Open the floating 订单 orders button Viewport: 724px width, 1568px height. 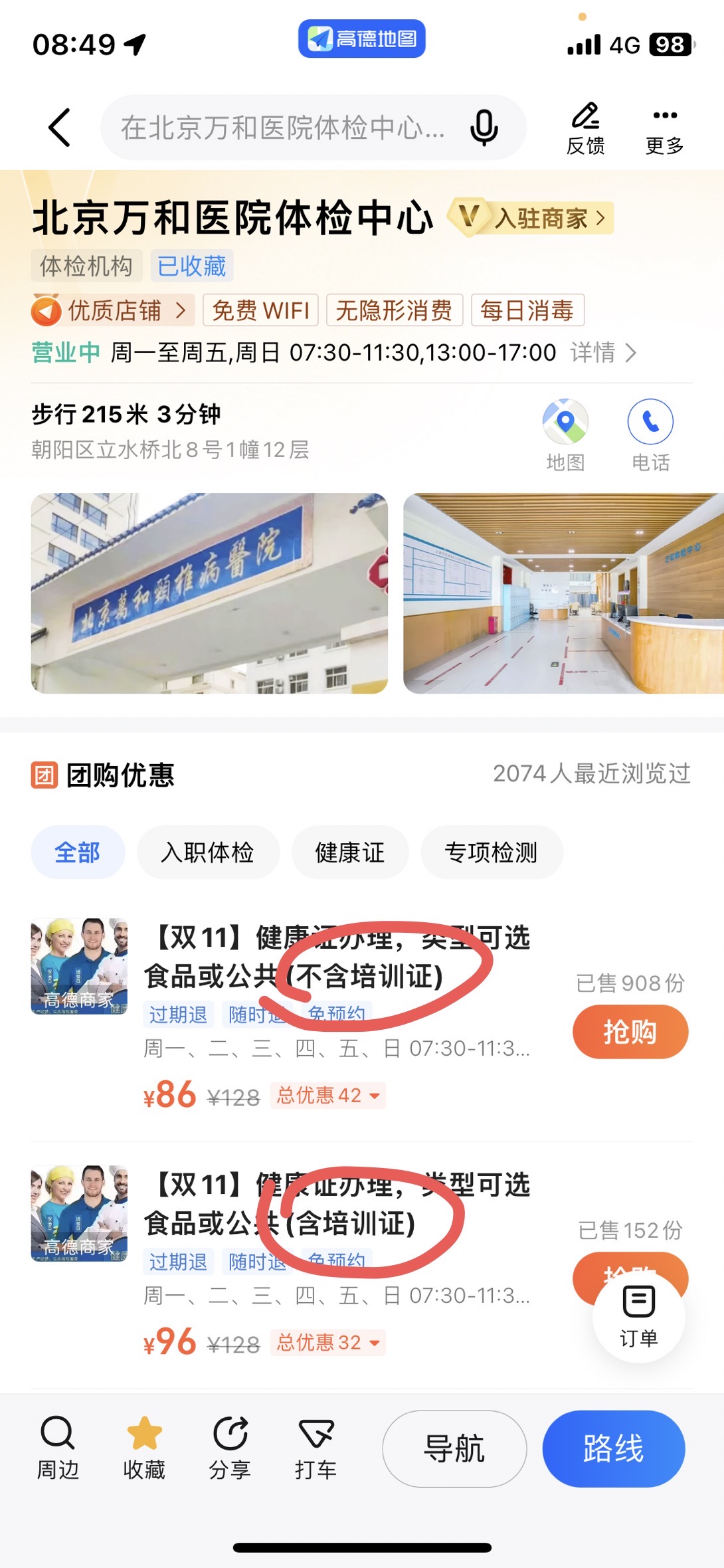pos(638,1317)
